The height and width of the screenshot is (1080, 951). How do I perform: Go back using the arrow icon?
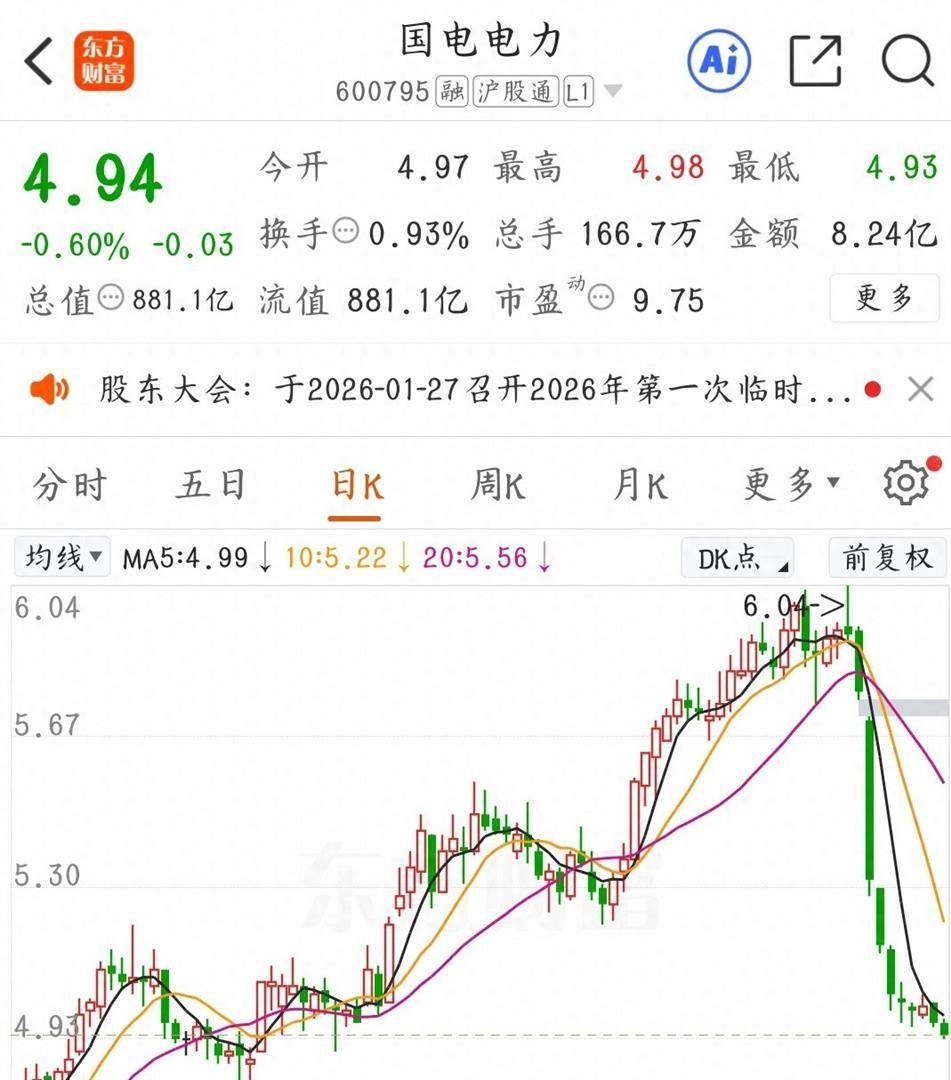[x=38, y=62]
